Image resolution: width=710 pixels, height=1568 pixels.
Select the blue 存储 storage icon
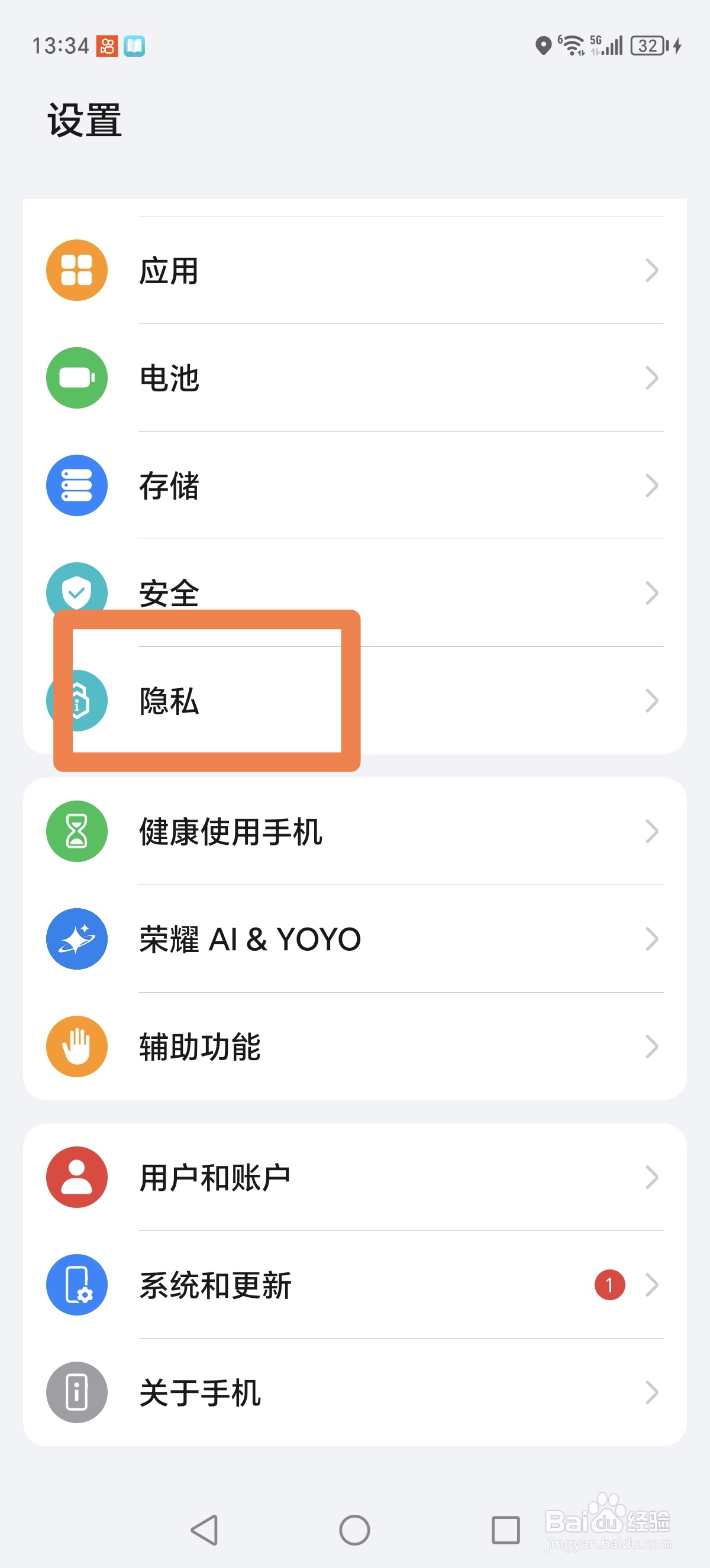(x=77, y=485)
